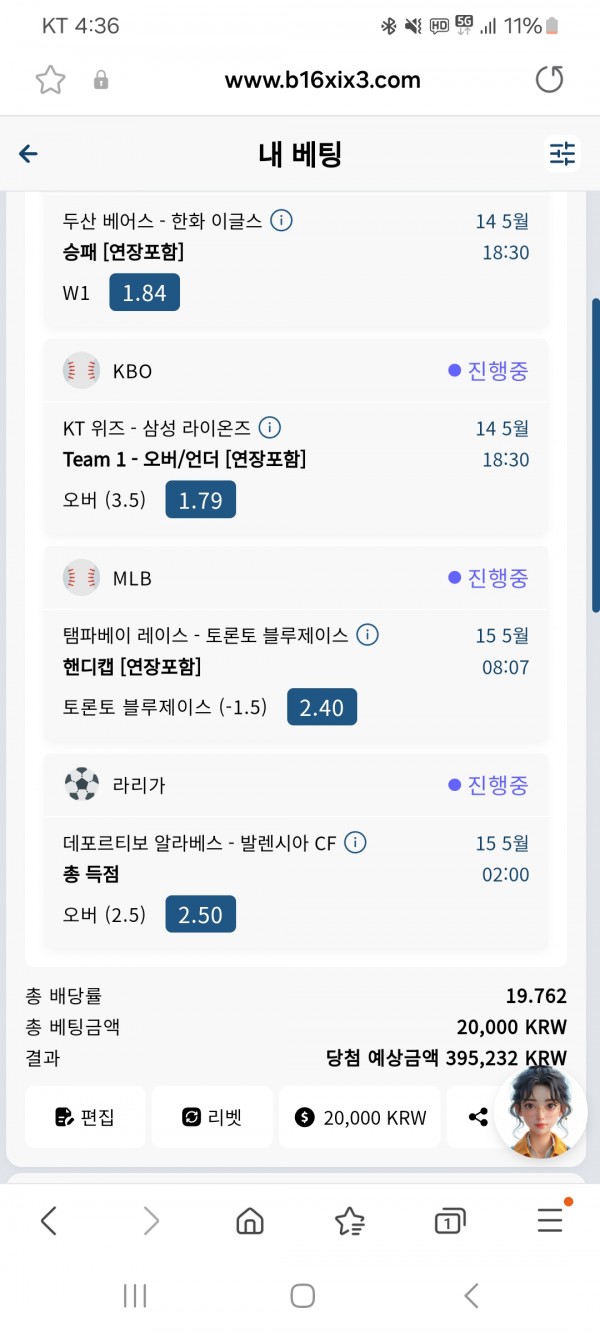Tap the 편집 button
Image resolution: width=600 pixels, height=1333 pixels.
tap(85, 1117)
